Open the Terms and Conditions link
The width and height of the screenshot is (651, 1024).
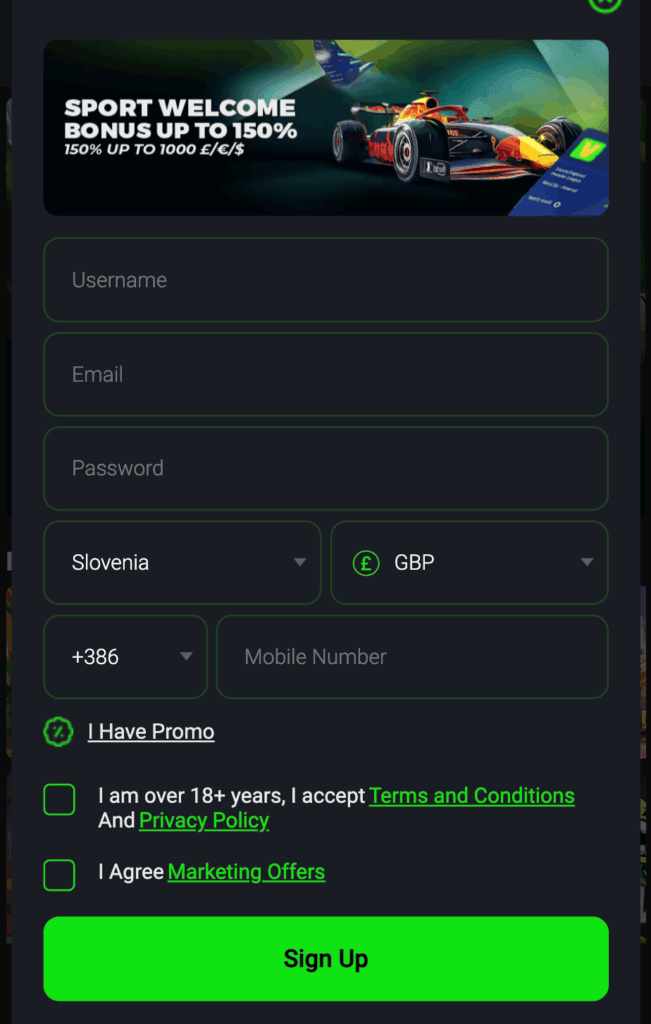(471, 796)
